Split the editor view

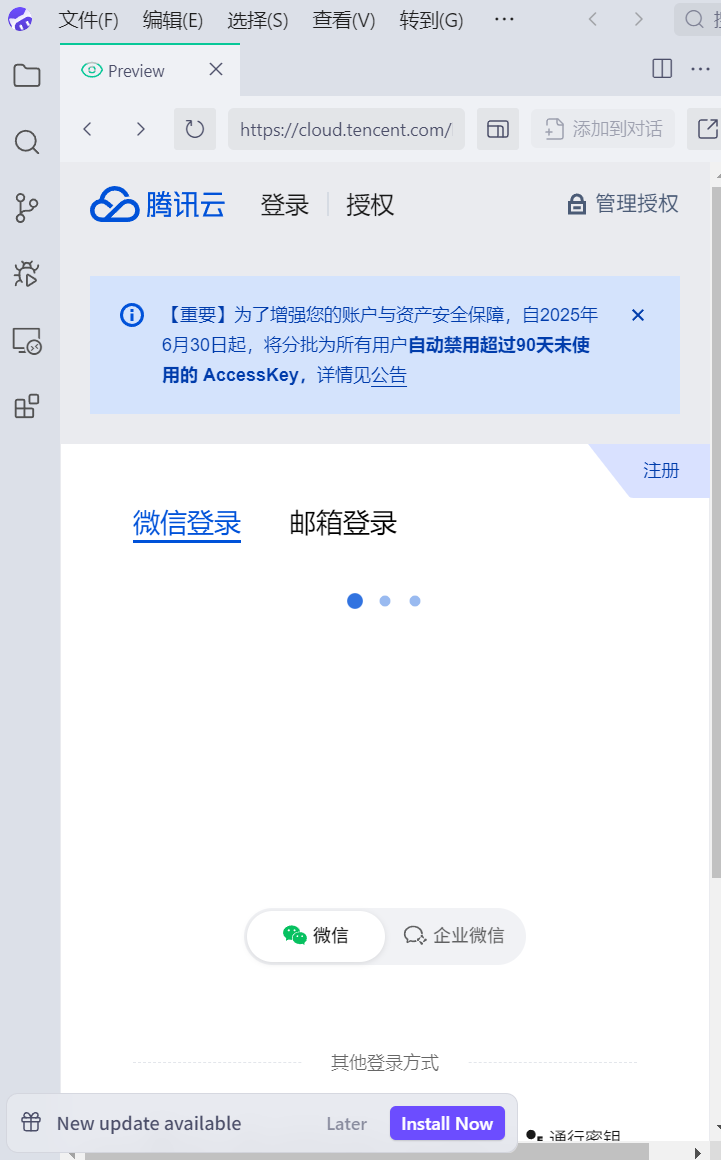coord(662,69)
